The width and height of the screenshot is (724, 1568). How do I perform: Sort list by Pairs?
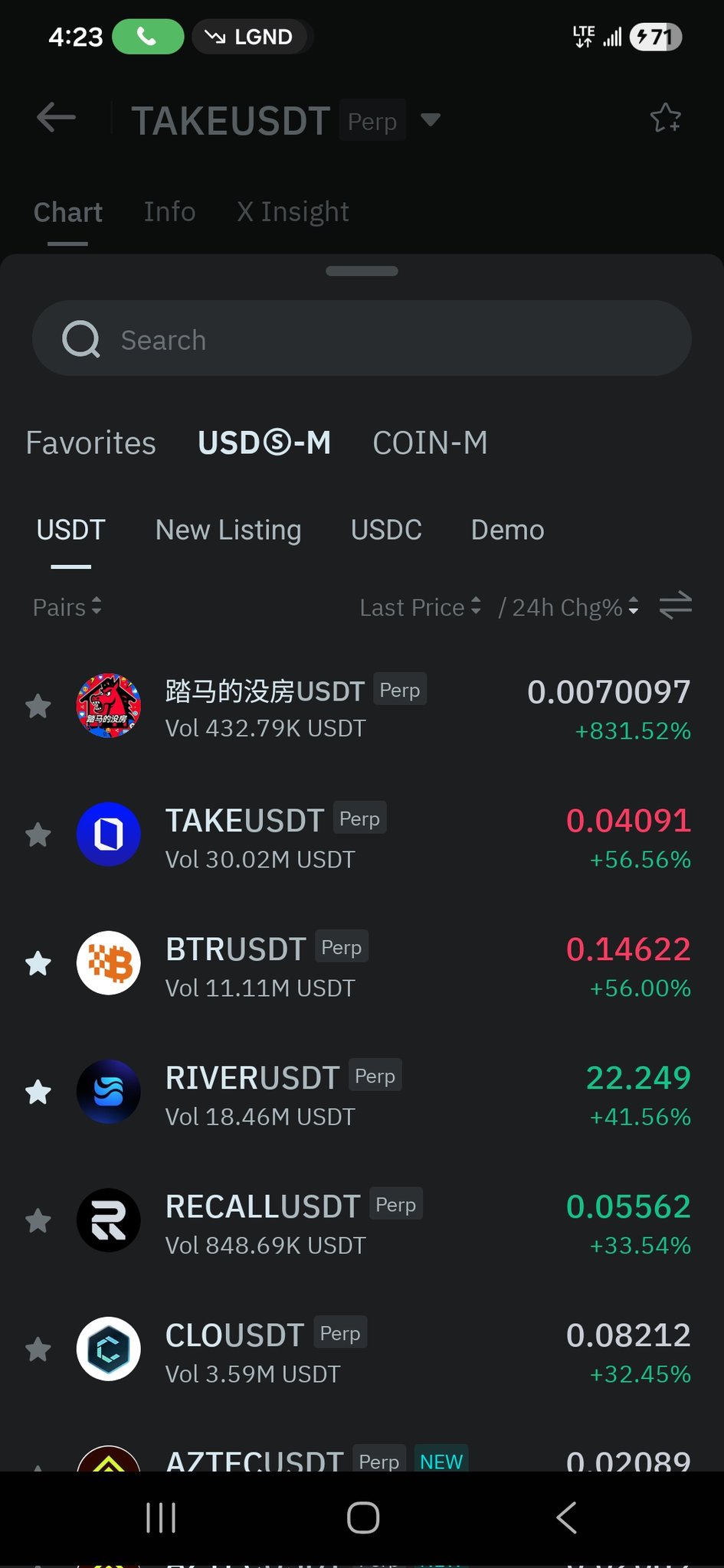(x=67, y=607)
